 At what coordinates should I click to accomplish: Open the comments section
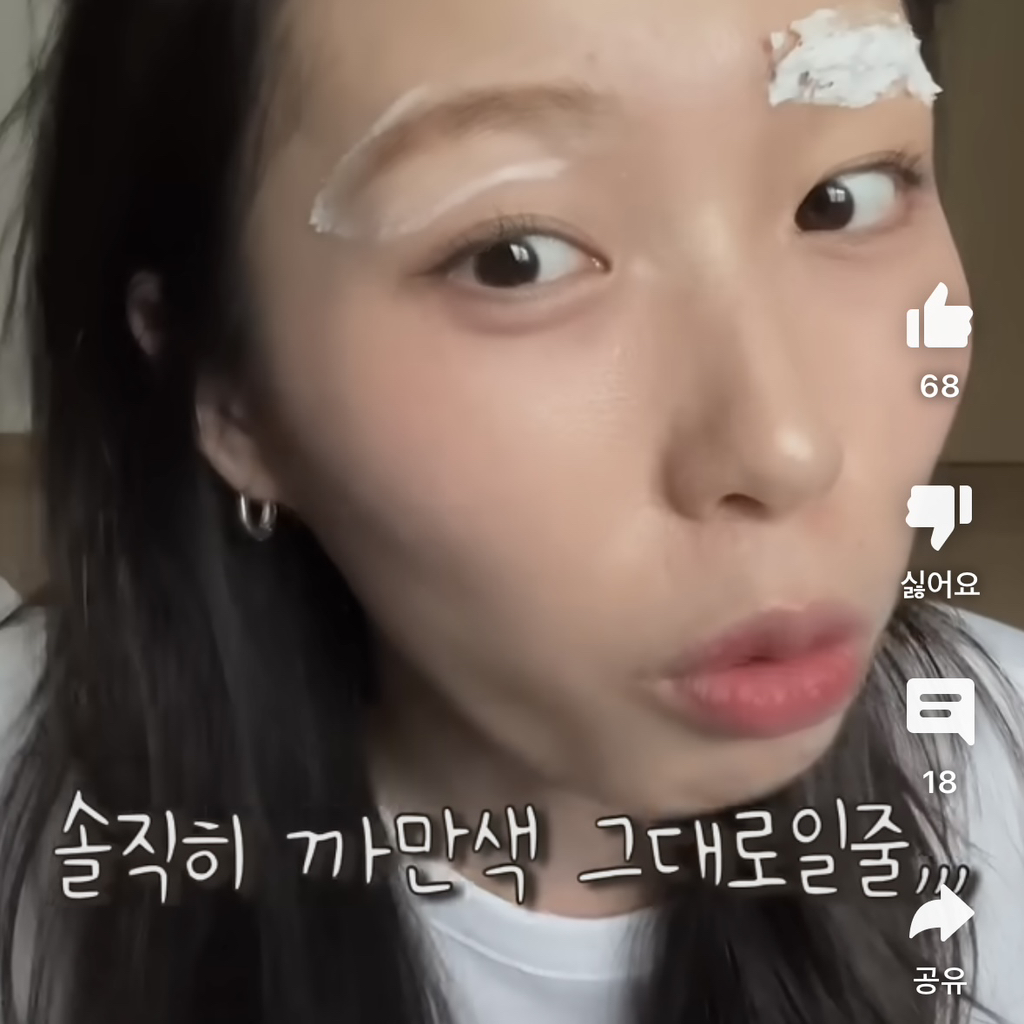pyautogui.click(x=939, y=711)
